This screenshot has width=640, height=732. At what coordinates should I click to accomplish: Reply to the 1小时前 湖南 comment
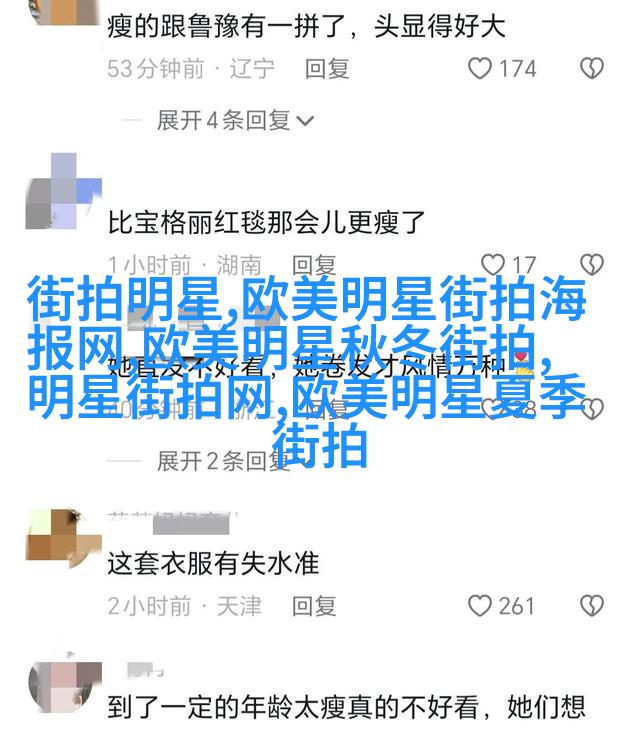click(x=313, y=265)
